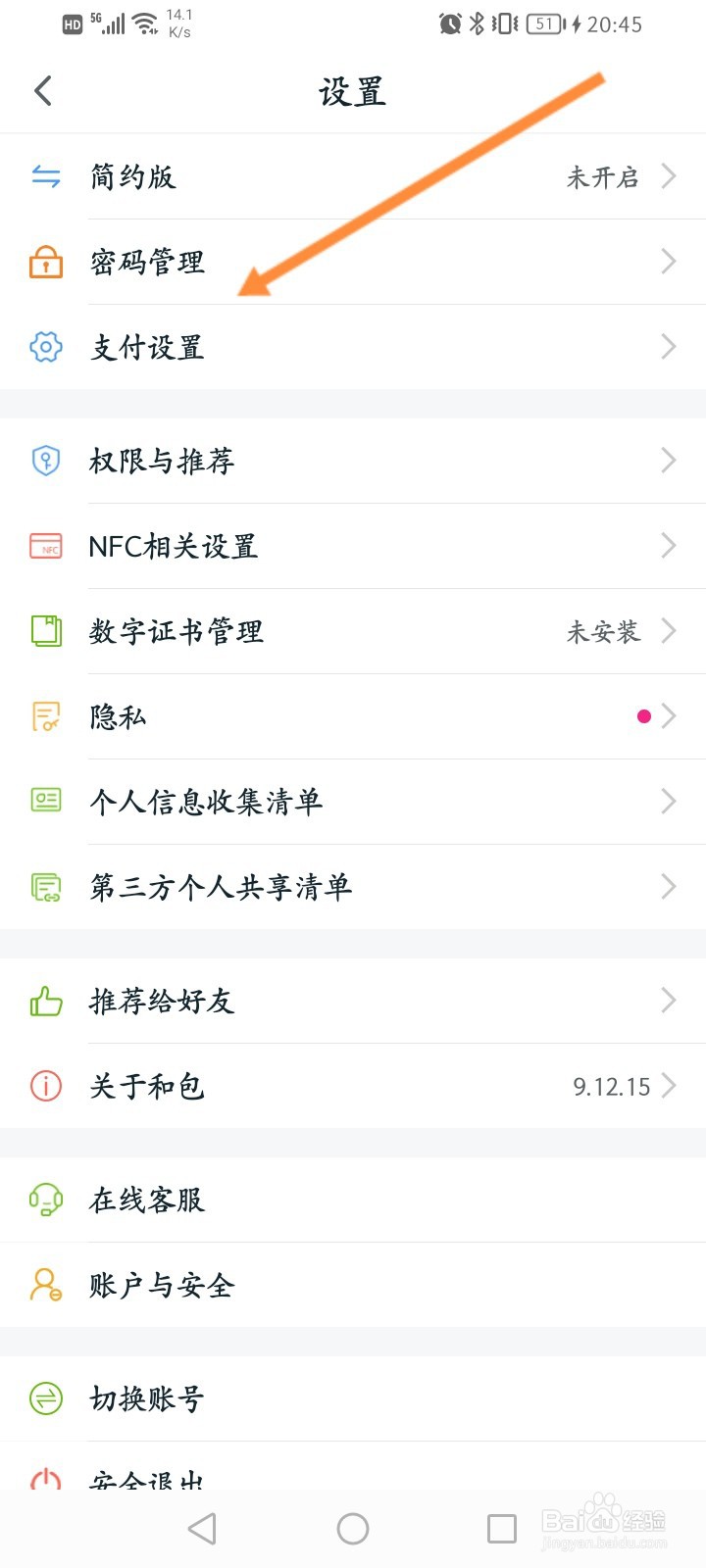Go back from the 设置 page
Screen dimensions: 706x1568
43,91
